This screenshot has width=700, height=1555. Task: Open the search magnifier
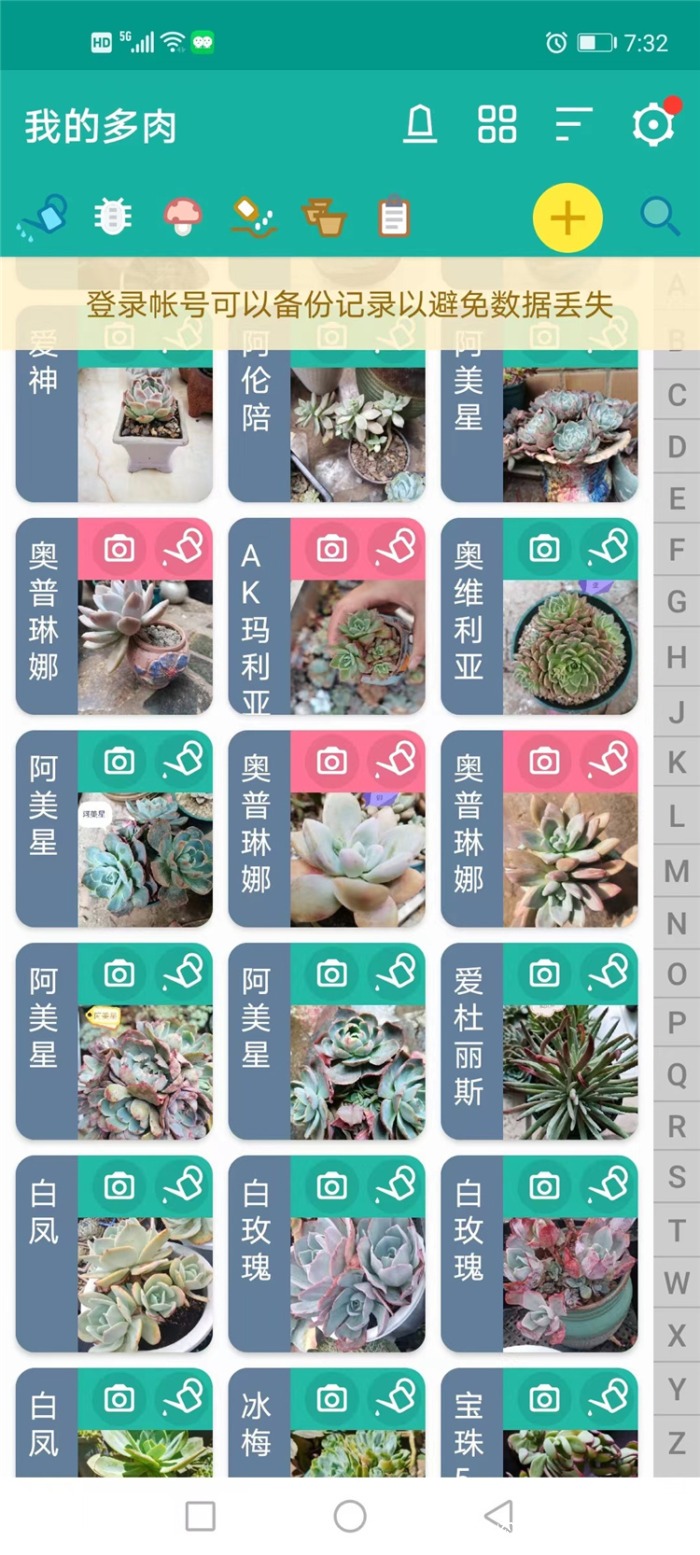click(659, 216)
